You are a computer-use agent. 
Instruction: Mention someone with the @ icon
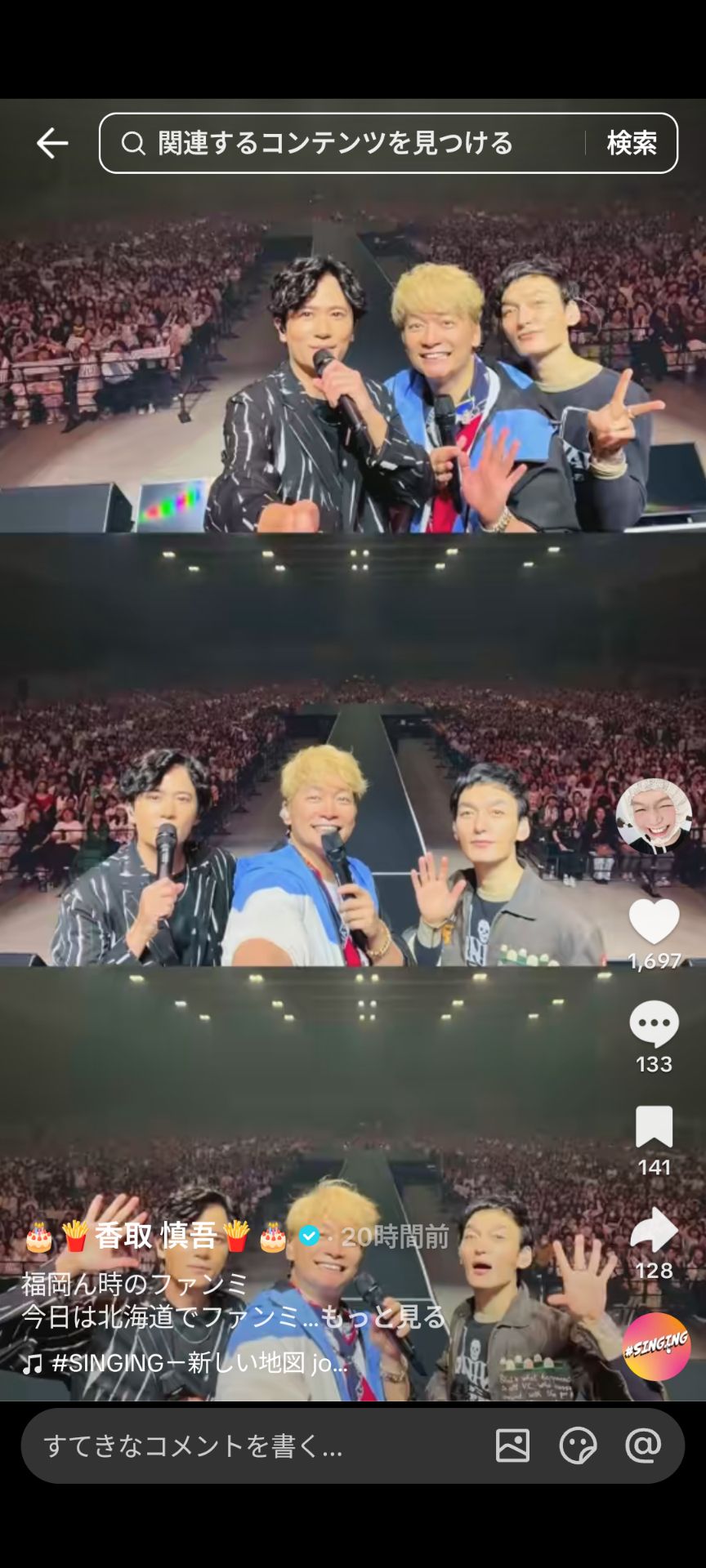643,1445
